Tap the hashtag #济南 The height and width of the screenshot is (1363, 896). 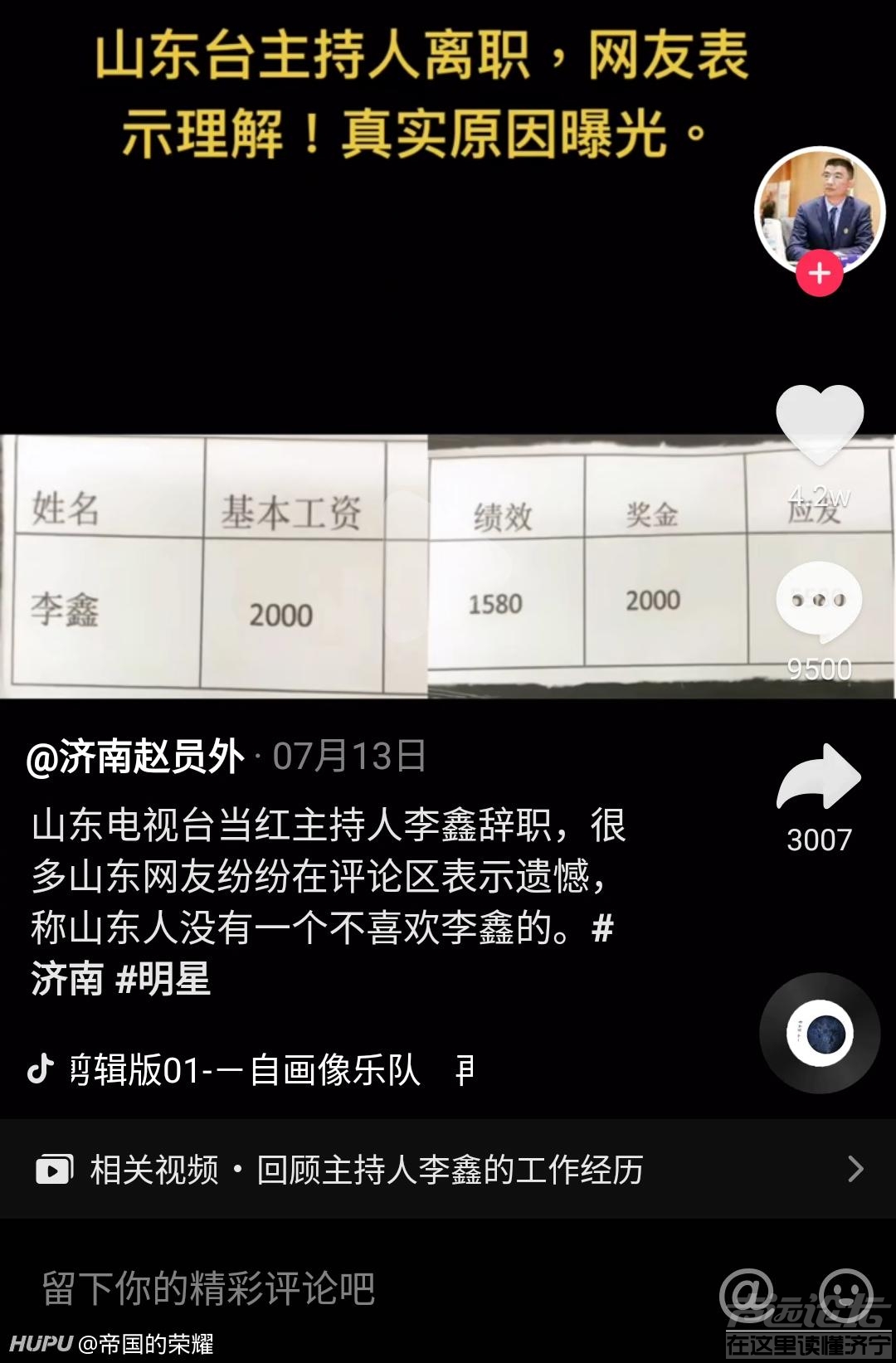[64, 978]
